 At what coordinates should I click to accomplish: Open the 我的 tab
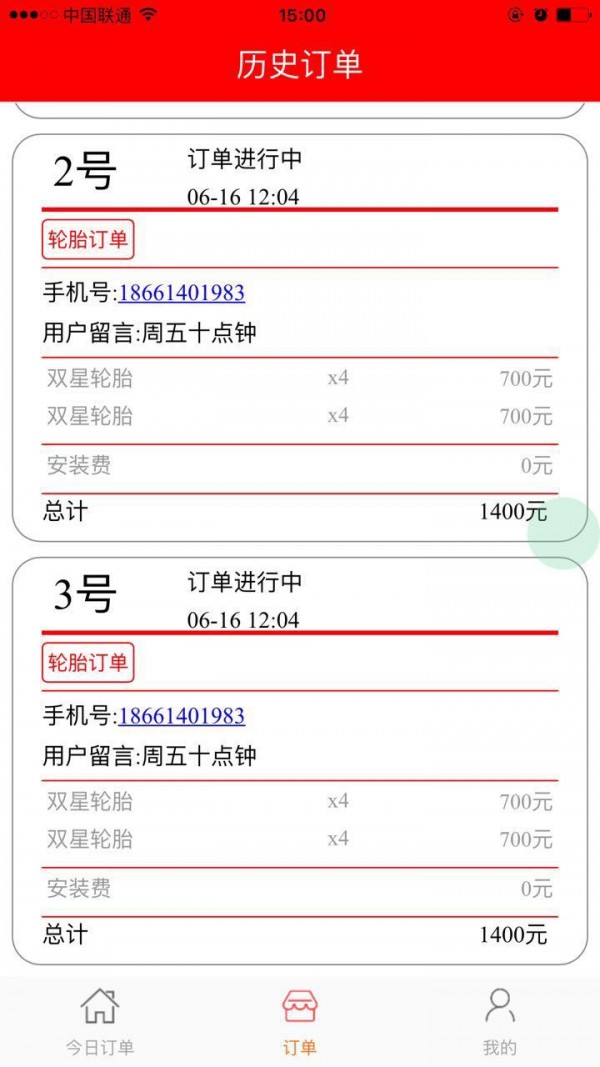[499, 1021]
